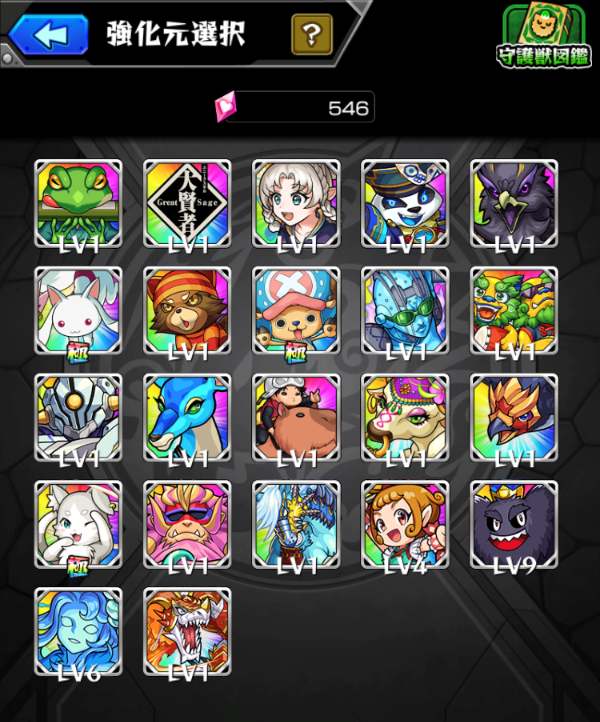
Task: Choose the silver armored robot guardian
Action: coord(78,417)
